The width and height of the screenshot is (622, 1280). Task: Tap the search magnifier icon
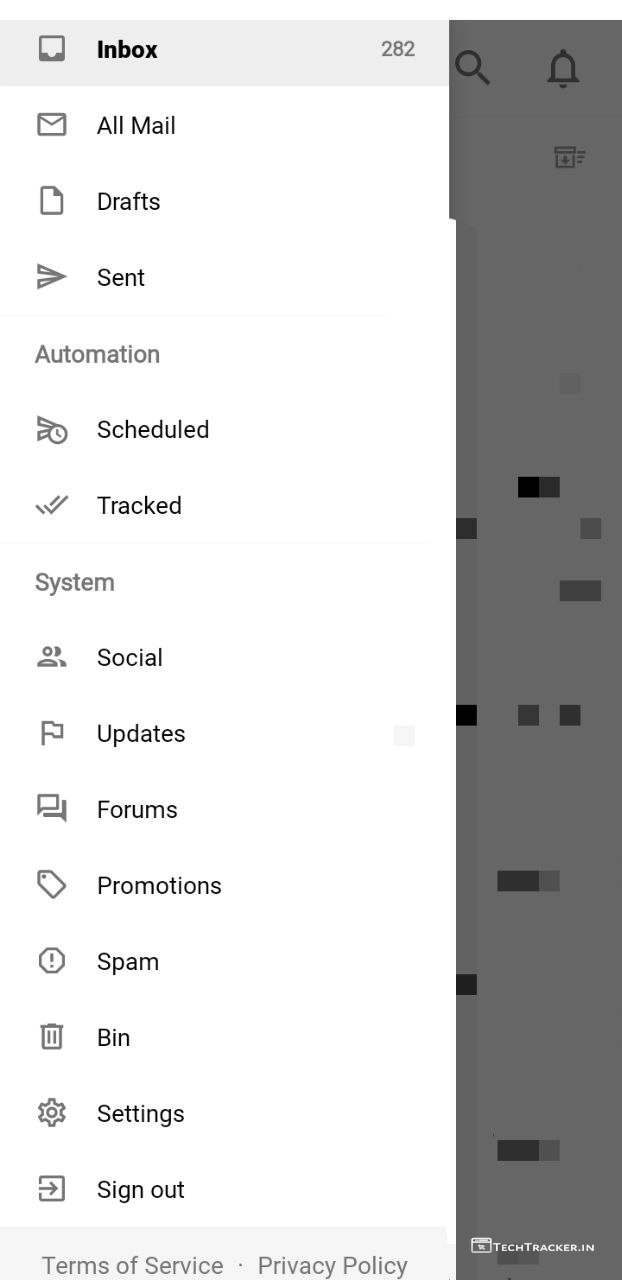click(x=472, y=68)
